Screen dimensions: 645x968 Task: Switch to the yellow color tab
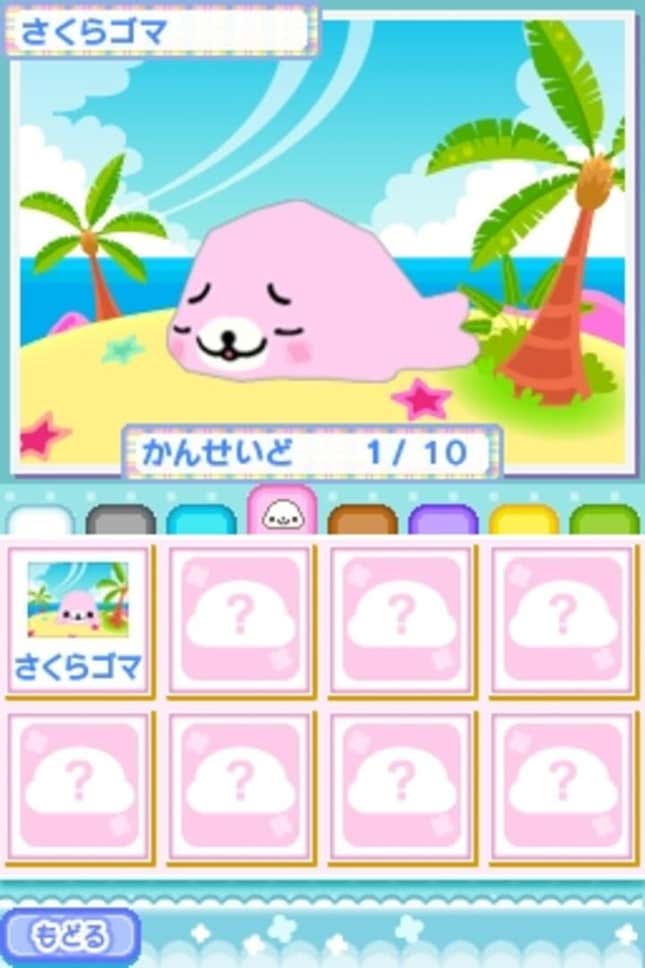[523, 521]
